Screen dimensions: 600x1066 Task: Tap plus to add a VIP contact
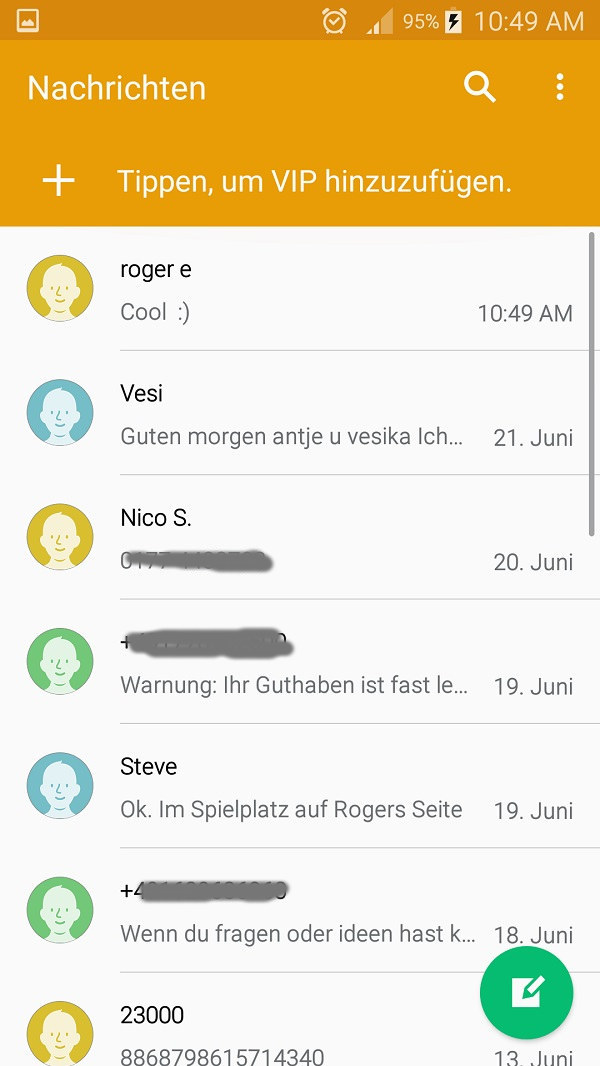[59, 181]
